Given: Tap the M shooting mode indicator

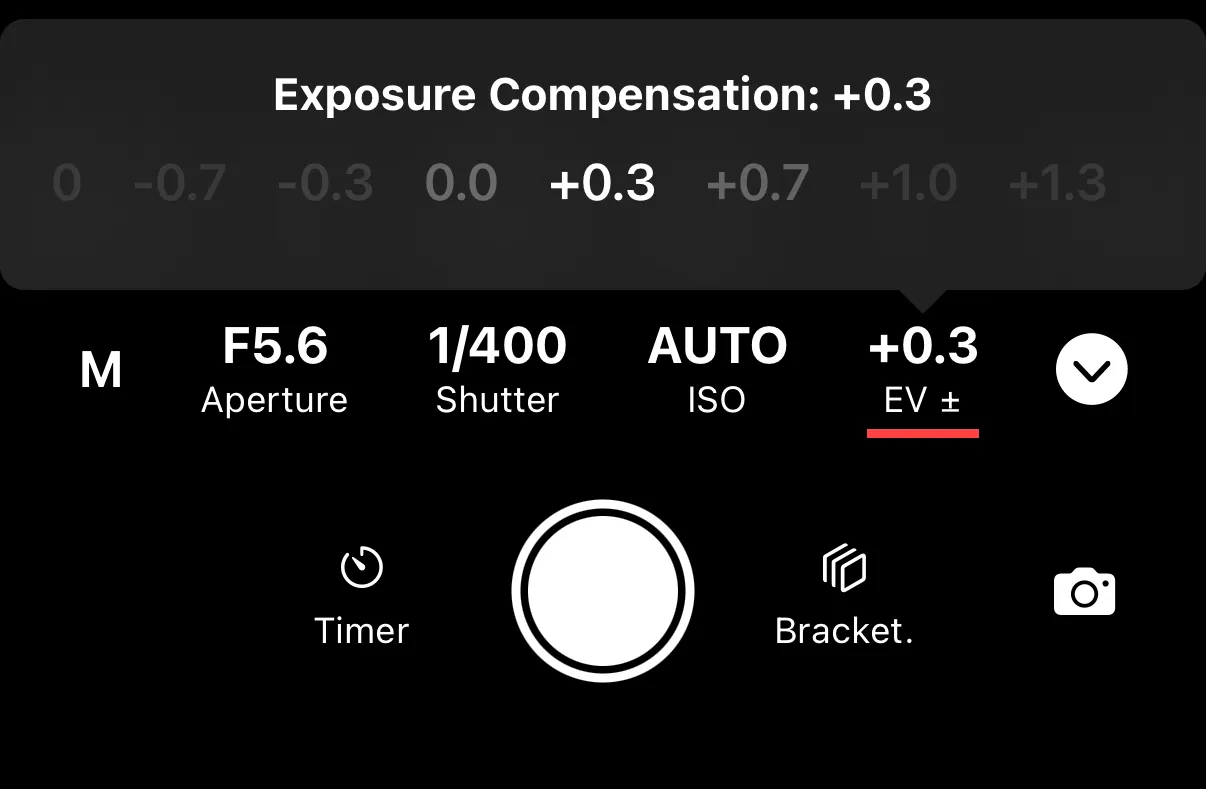Looking at the screenshot, I should (101, 371).
